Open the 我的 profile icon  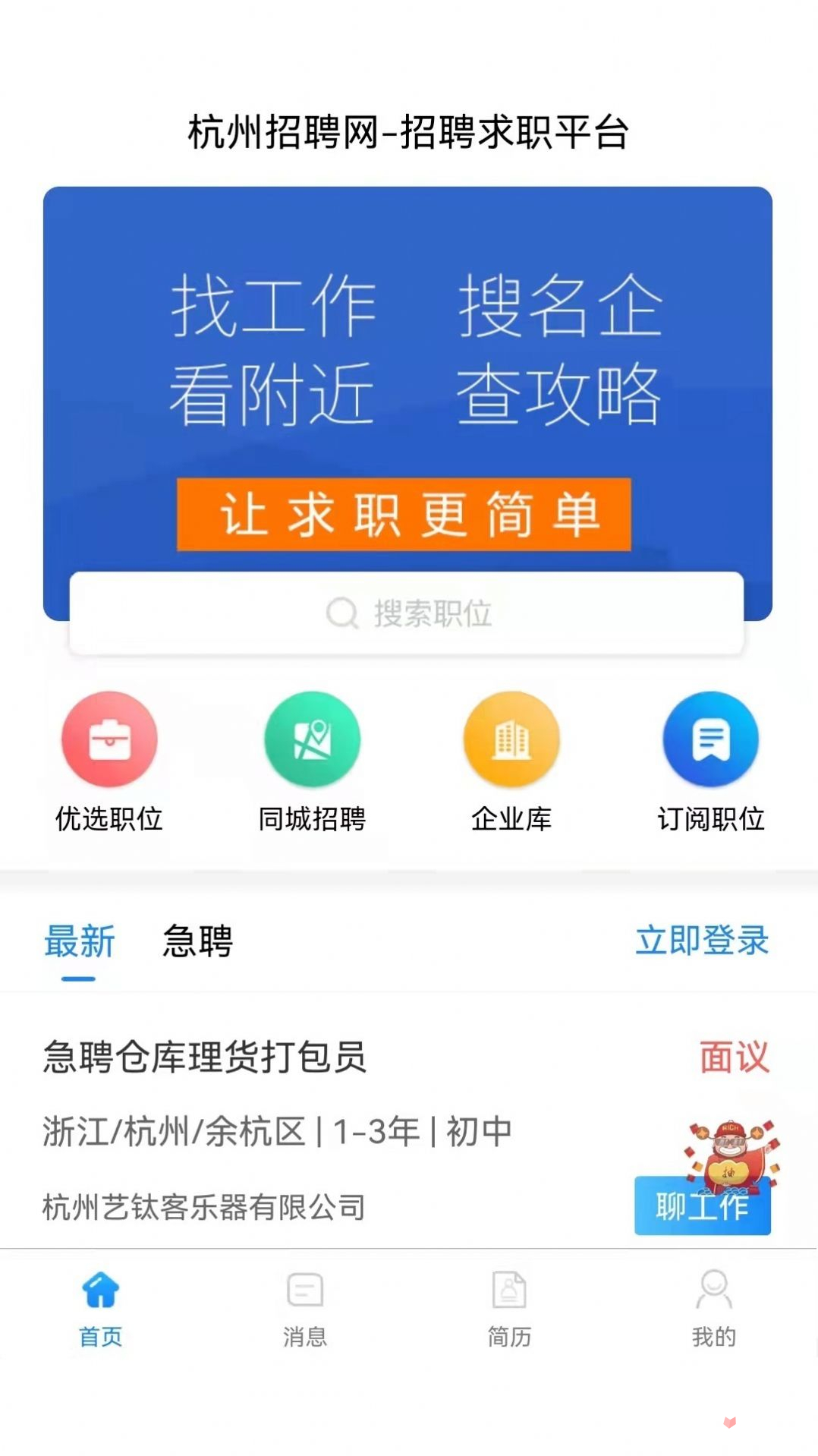(713, 1292)
